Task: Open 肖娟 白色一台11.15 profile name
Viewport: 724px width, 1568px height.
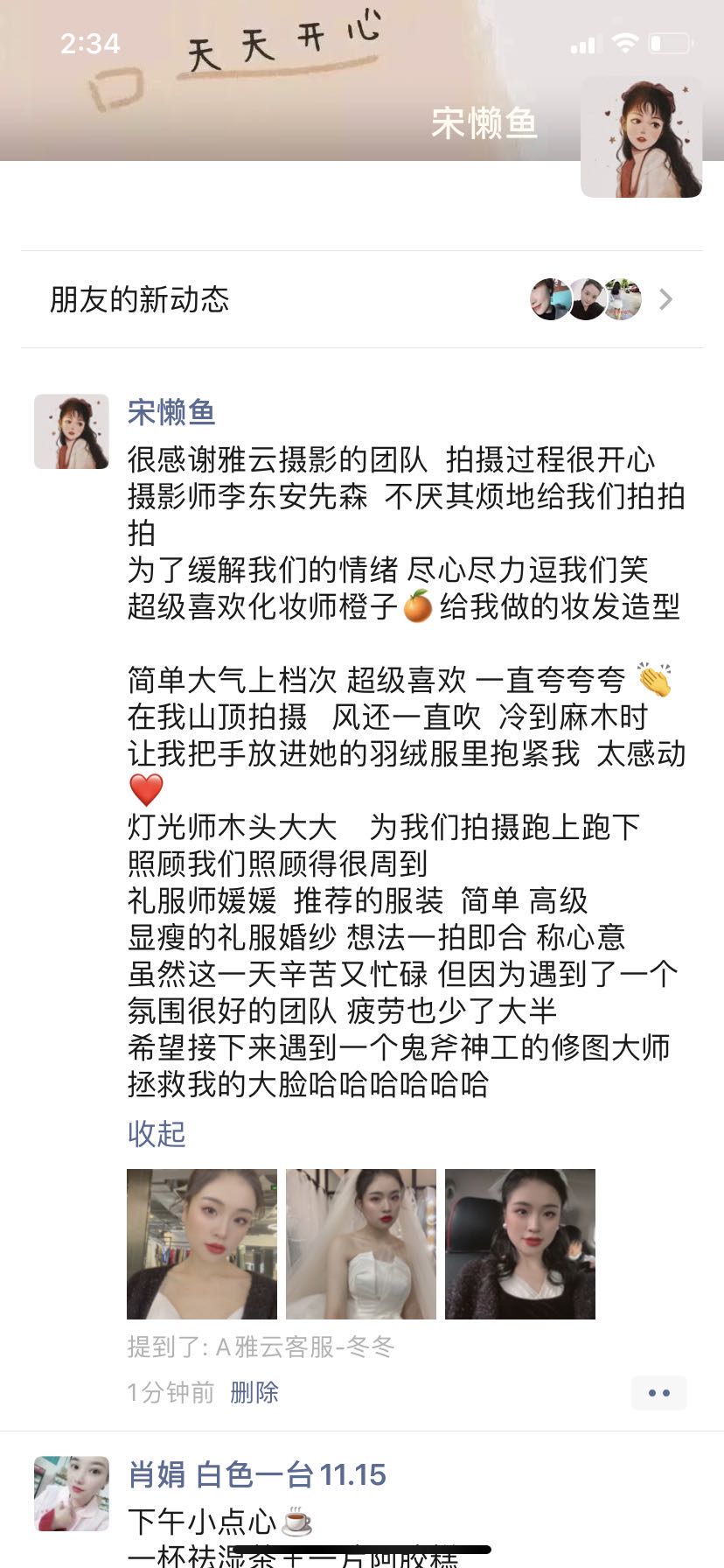Action: pos(257,1474)
